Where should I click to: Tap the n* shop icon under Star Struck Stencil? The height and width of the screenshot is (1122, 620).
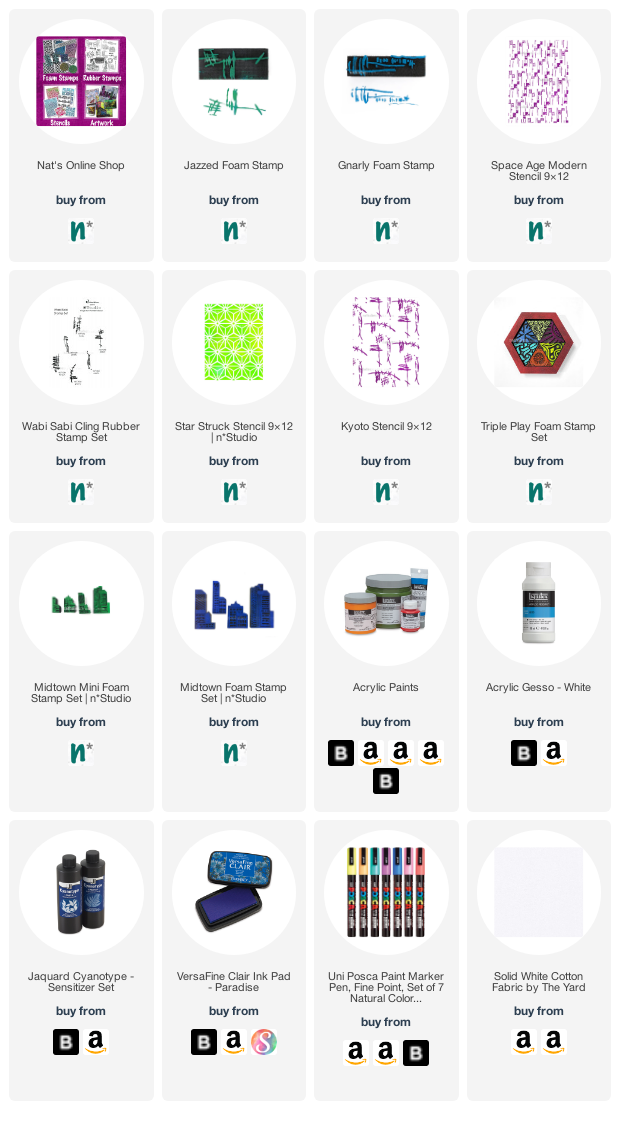click(233, 492)
